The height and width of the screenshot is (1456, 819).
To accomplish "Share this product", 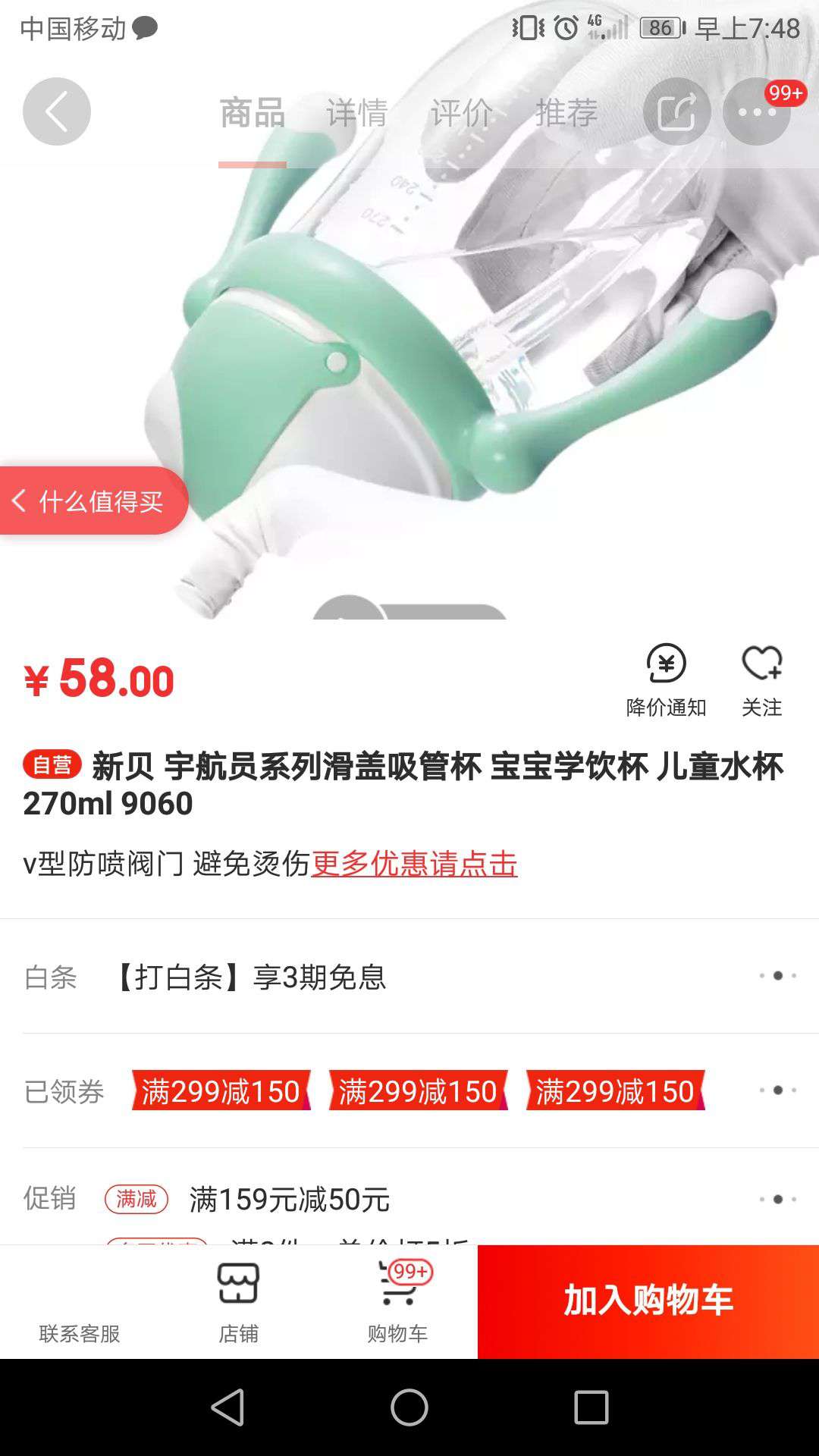I will point(676,111).
